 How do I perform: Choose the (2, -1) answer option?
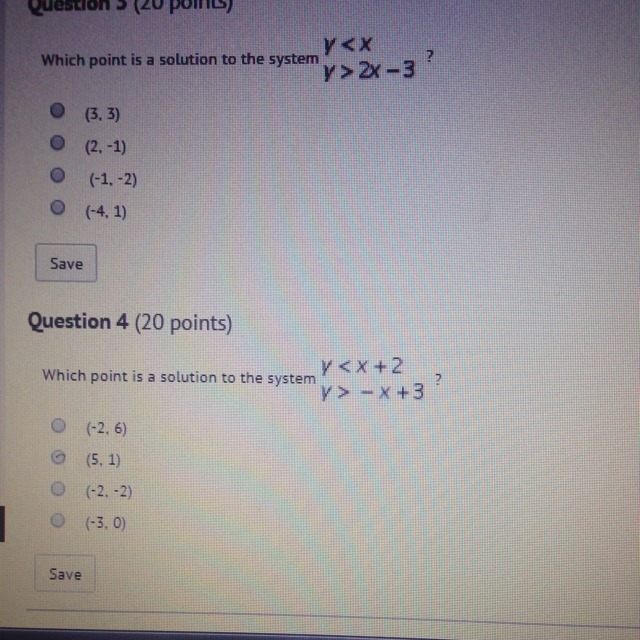coord(58,143)
